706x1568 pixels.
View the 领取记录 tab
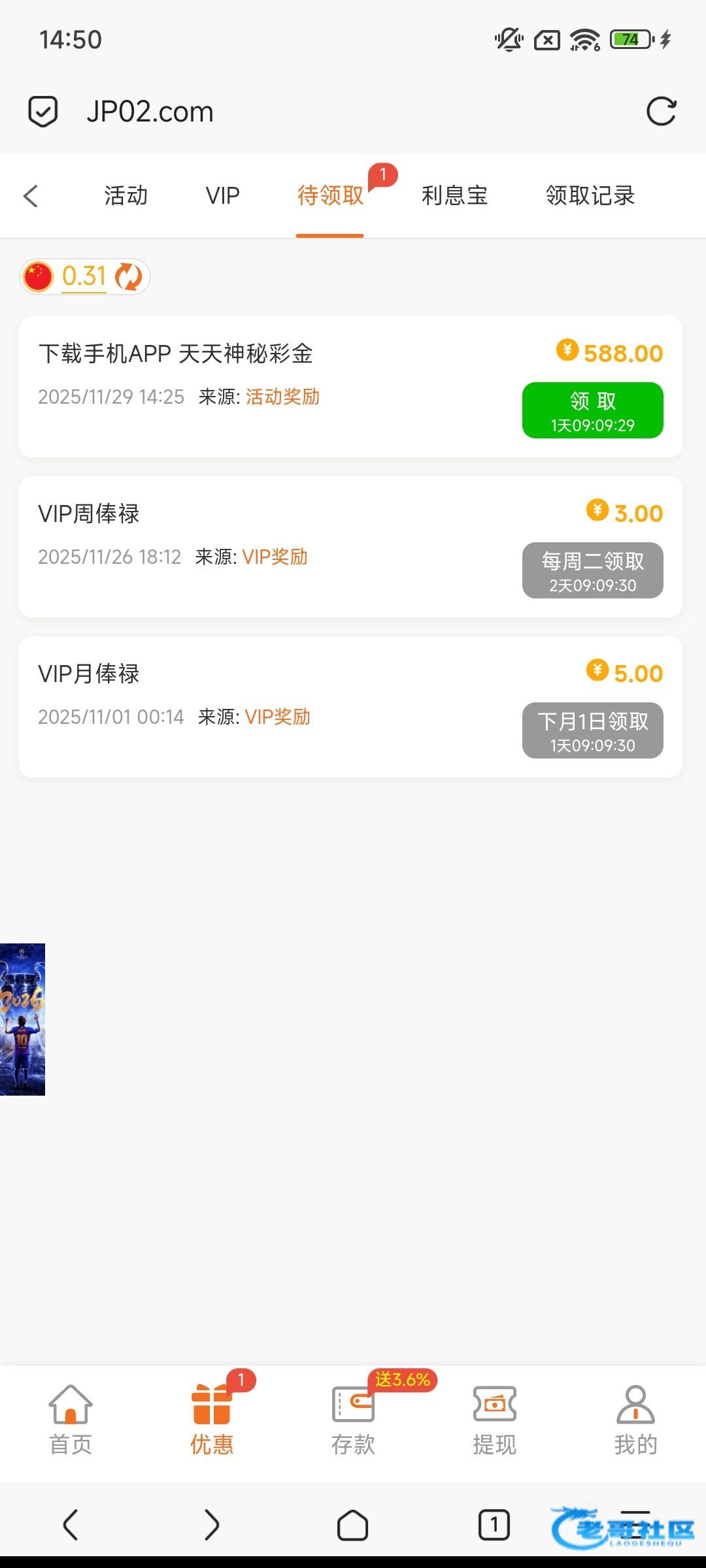coord(590,195)
